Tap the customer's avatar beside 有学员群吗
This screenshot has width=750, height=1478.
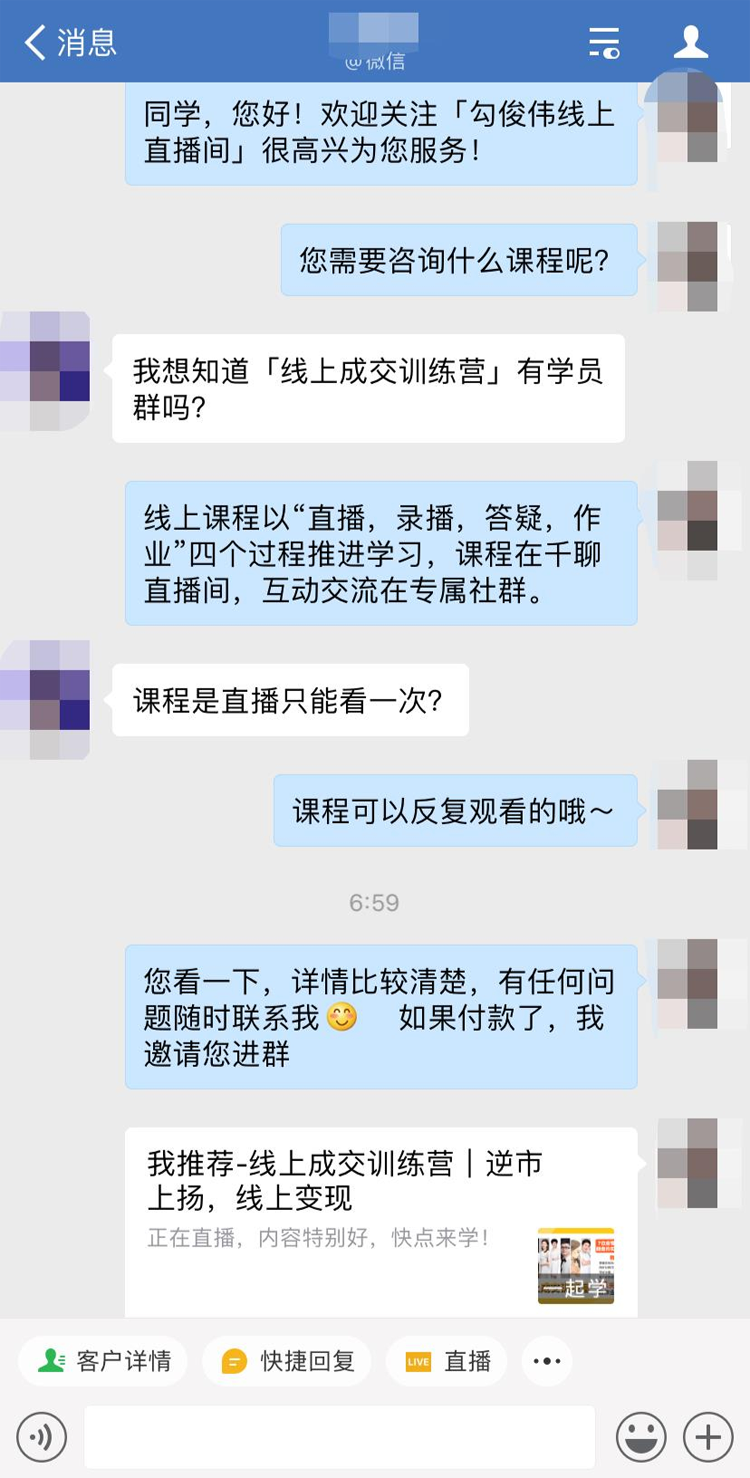(x=46, y=371)
